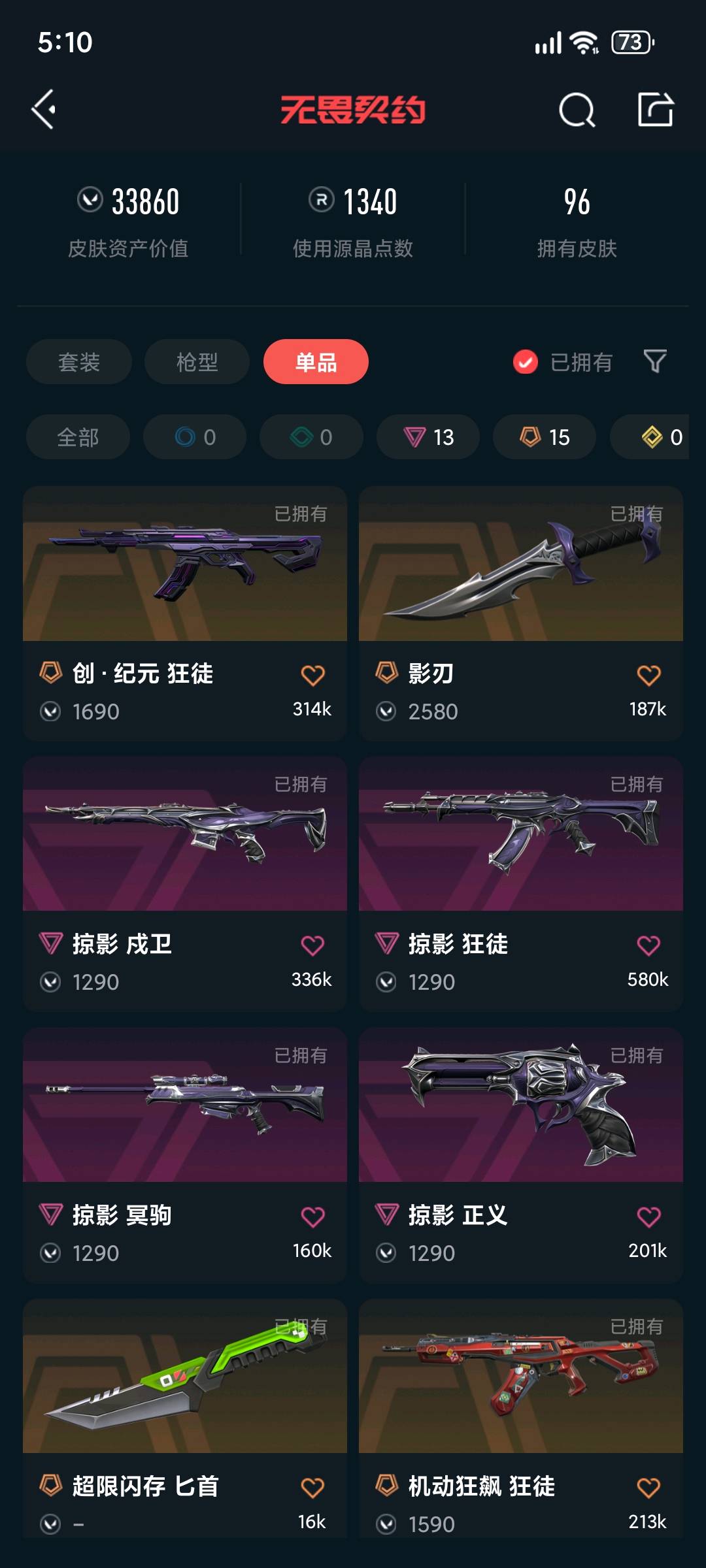This screenshot has height=1568, width=706.
Task: Select the 单品 tab
Action: tap(316, 362)
